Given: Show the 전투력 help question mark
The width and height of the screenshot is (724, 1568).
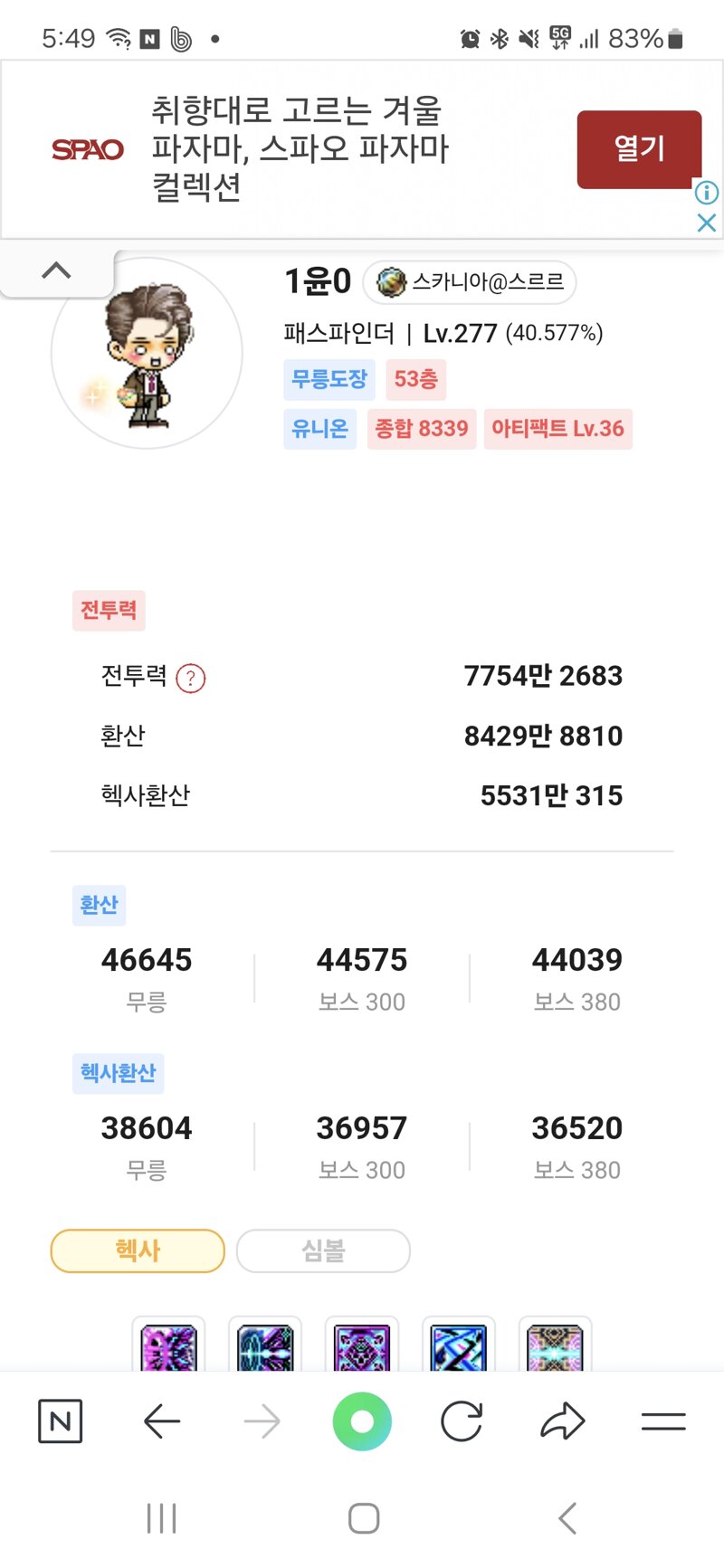Looking at the screenshot, I should (190, 678).
